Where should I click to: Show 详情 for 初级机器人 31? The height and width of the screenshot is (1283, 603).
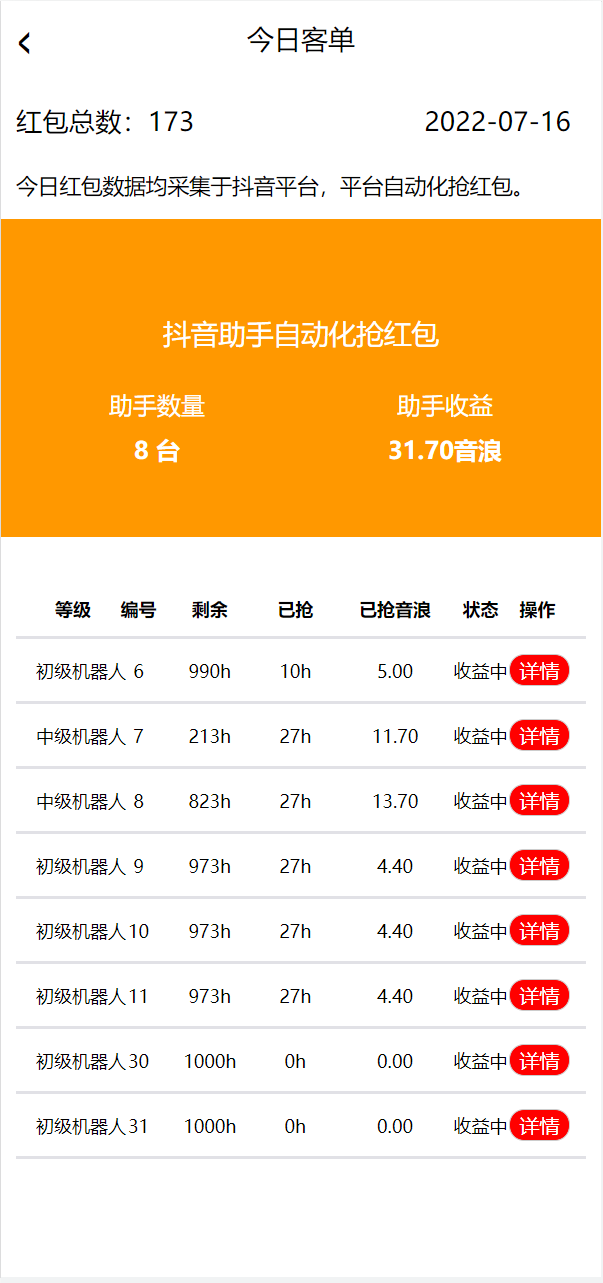click(x=539, y=1126)
